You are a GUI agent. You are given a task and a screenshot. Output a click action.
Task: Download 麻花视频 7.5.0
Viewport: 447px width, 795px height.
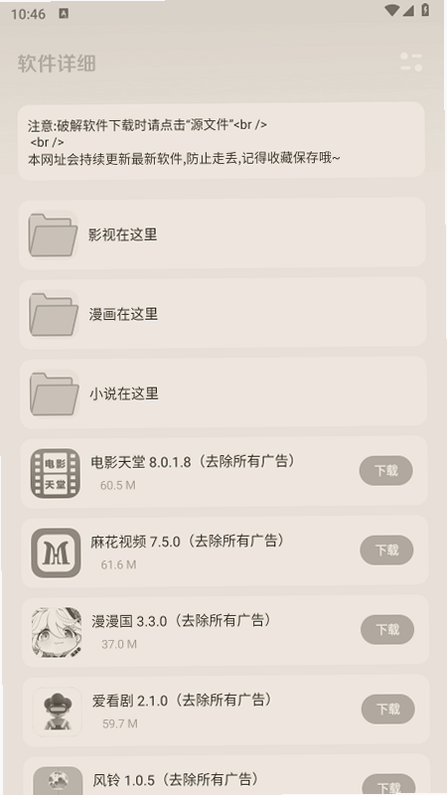tap(387, 550)
